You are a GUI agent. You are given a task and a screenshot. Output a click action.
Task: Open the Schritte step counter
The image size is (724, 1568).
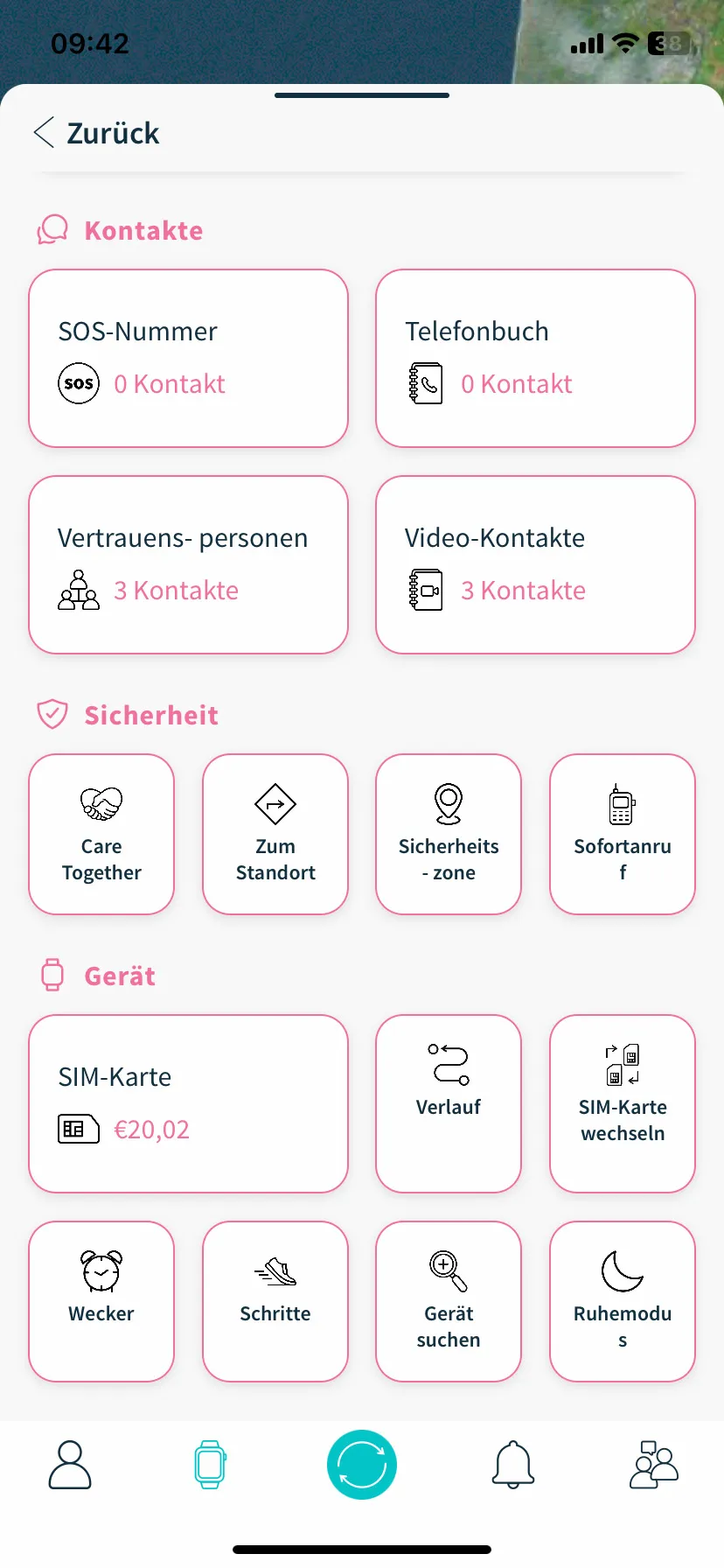(x=275, y=1301)
